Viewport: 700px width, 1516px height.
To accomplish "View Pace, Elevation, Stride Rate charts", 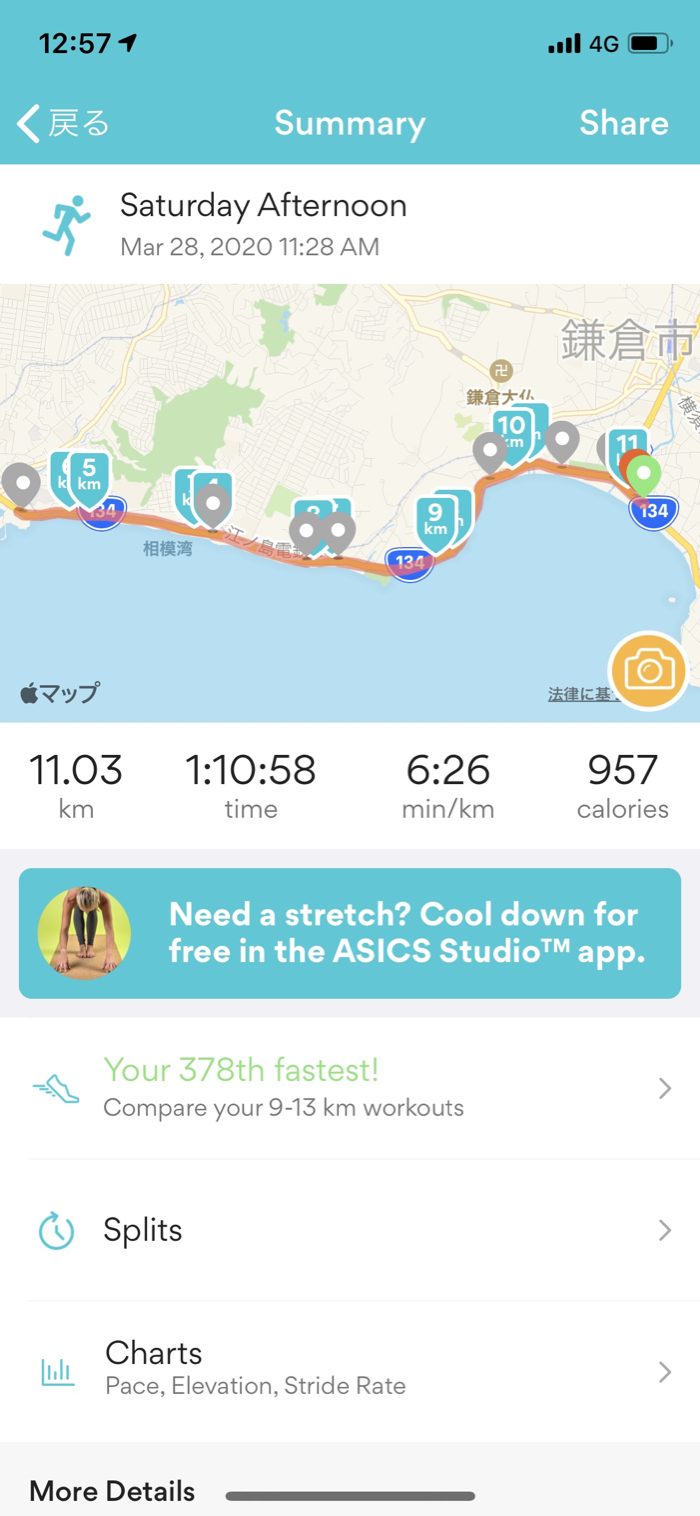I will [350, 1370].
